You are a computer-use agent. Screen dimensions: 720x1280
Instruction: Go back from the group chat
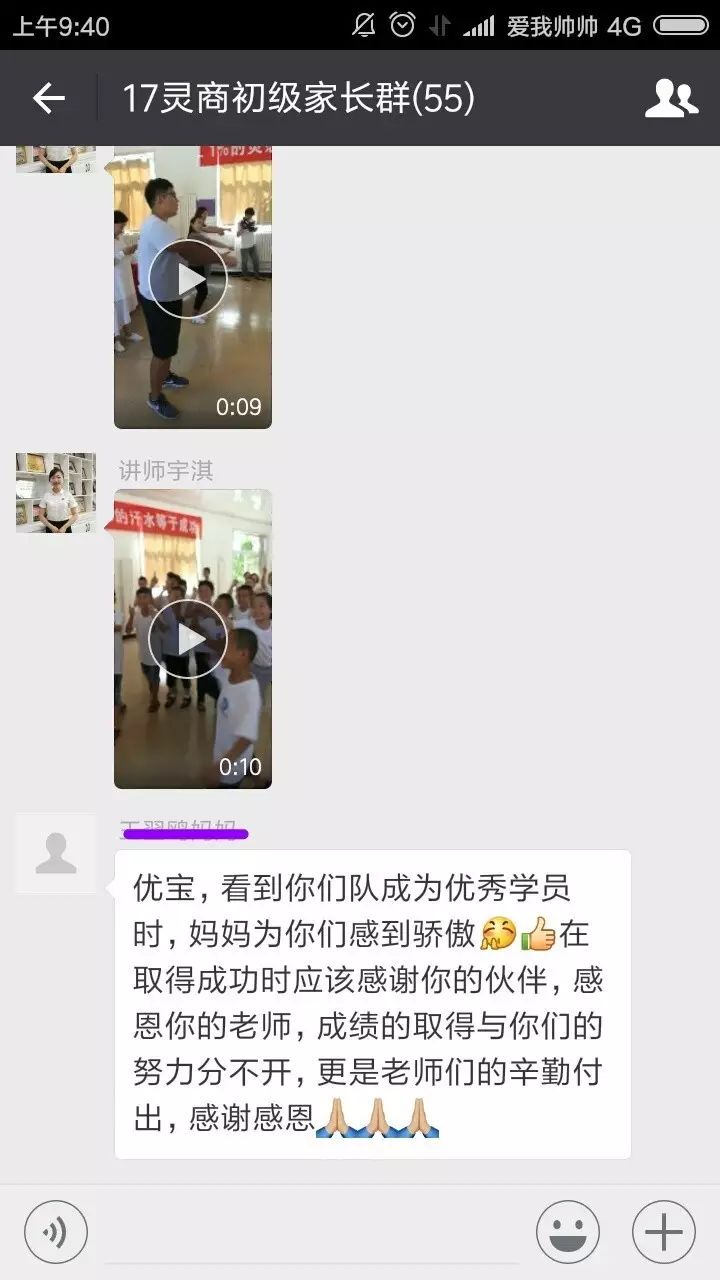coord(48,98)
